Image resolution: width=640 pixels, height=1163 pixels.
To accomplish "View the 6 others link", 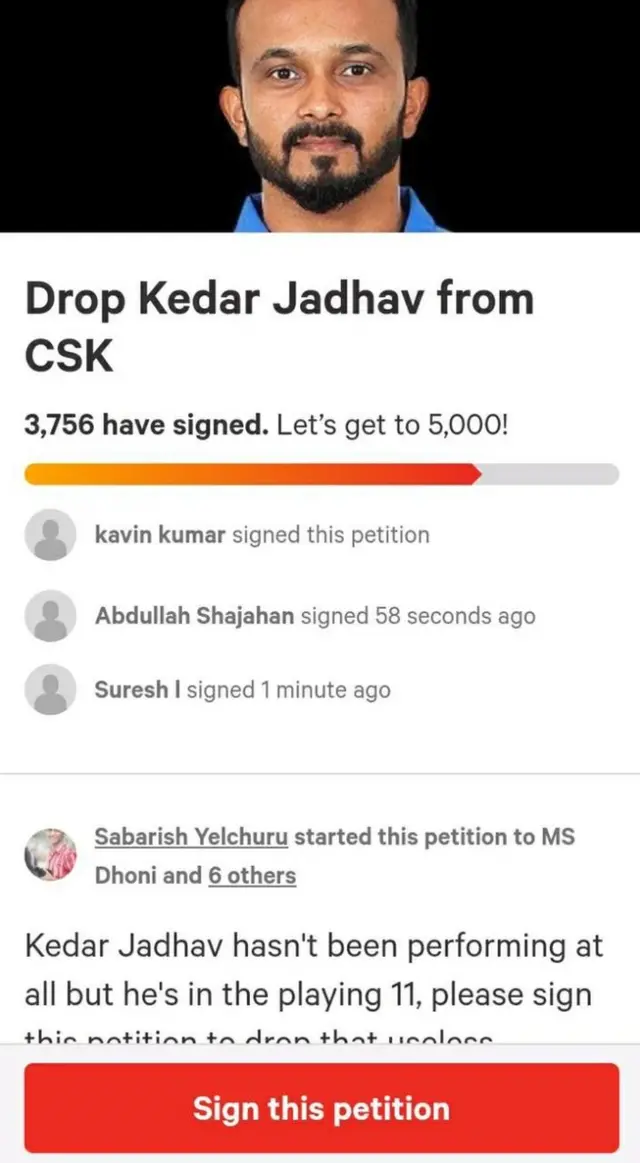I will tap(252, 876).
